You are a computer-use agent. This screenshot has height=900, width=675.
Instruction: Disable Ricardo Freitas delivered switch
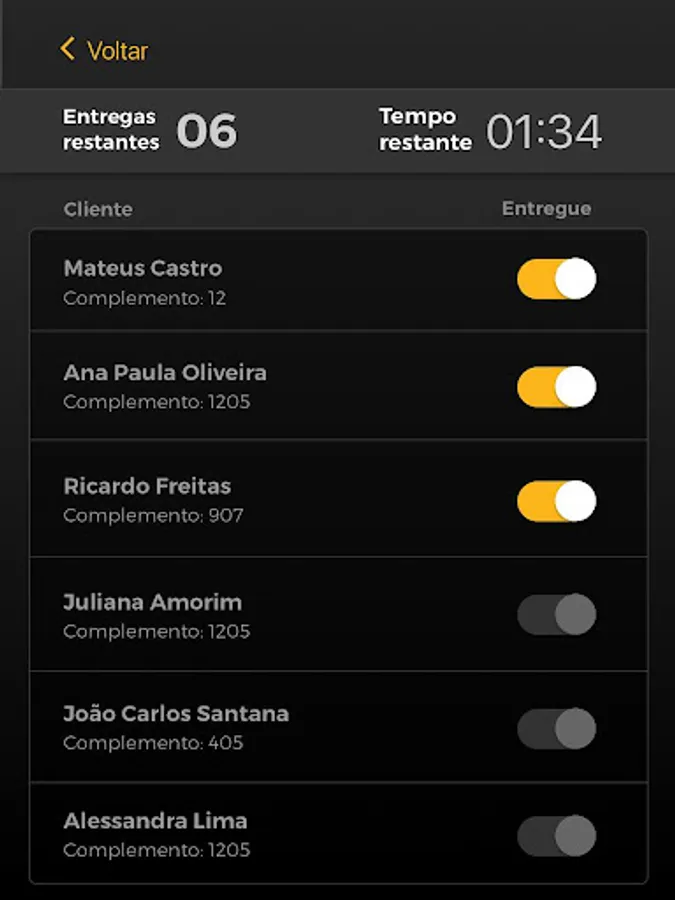(x=556, y=501)
